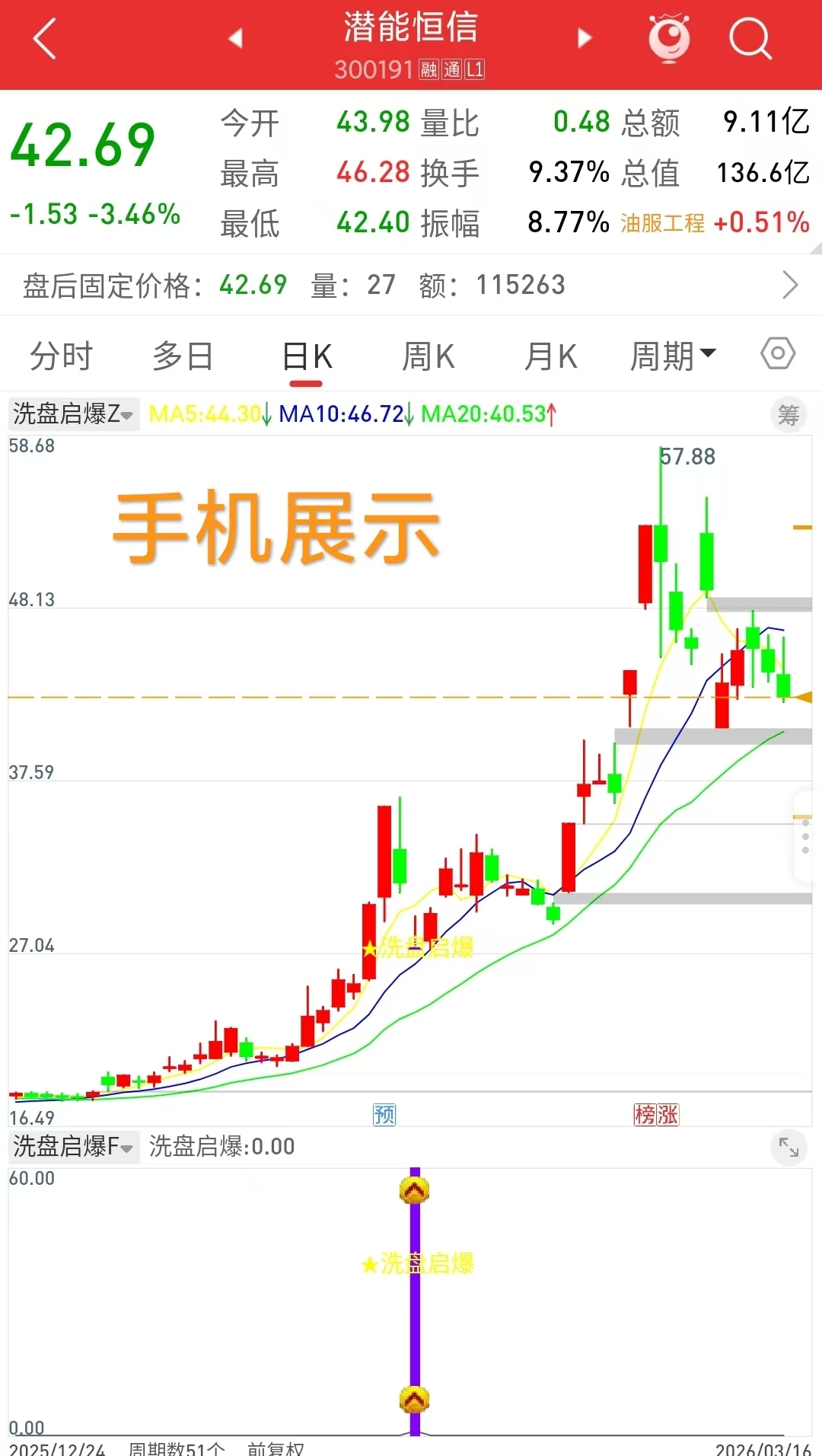
Task: Open stock search
Action: tap(750, 37)
